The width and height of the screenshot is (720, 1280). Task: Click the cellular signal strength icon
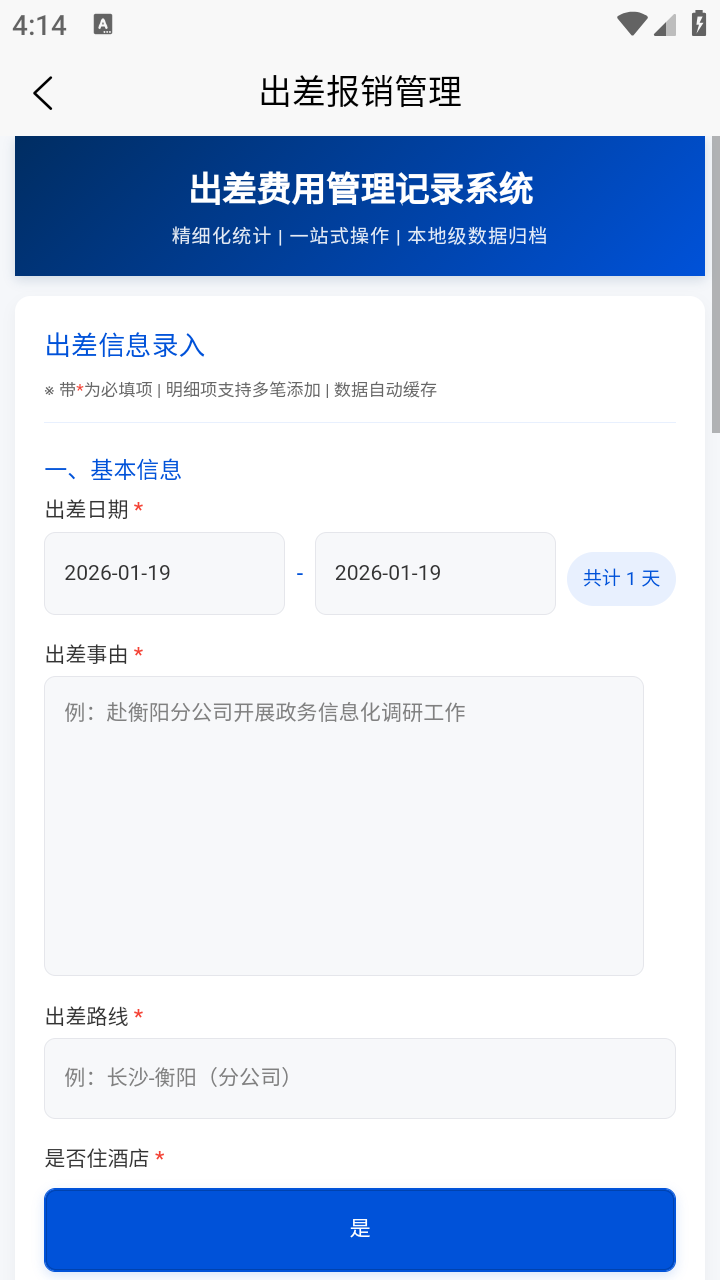click(x=664, y=23)
